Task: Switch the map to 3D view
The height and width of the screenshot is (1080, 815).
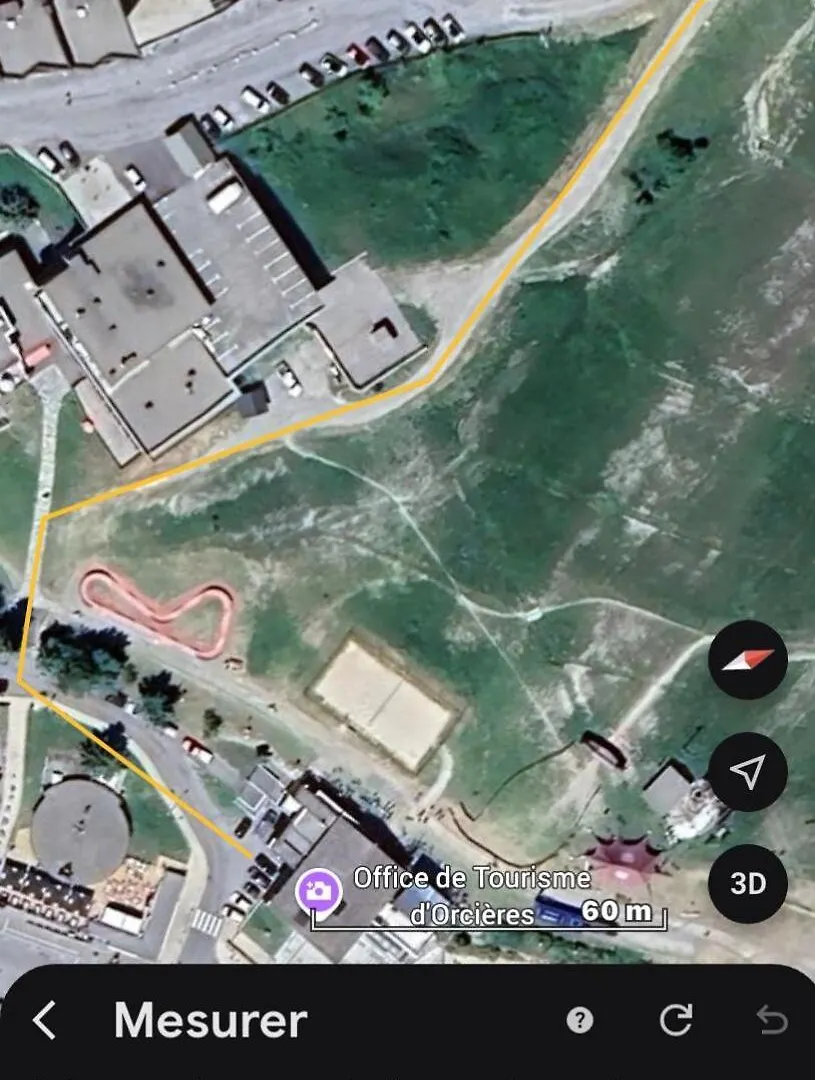Action: coord(748,884)
